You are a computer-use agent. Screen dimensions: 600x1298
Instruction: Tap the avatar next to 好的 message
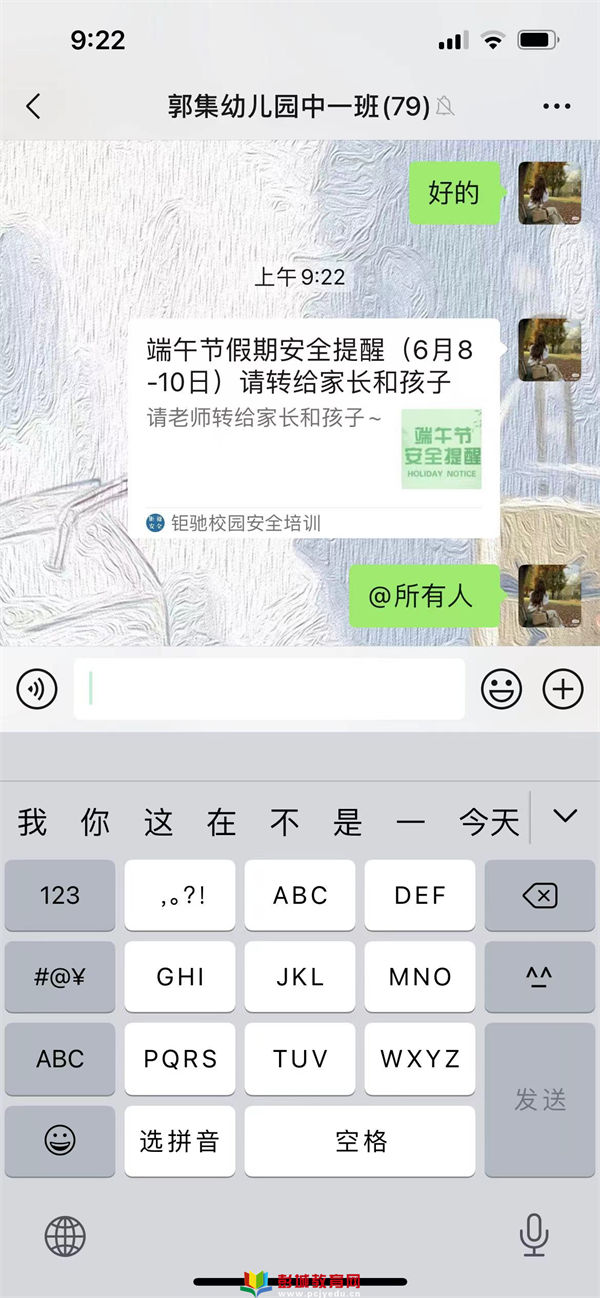pos(549,192)
